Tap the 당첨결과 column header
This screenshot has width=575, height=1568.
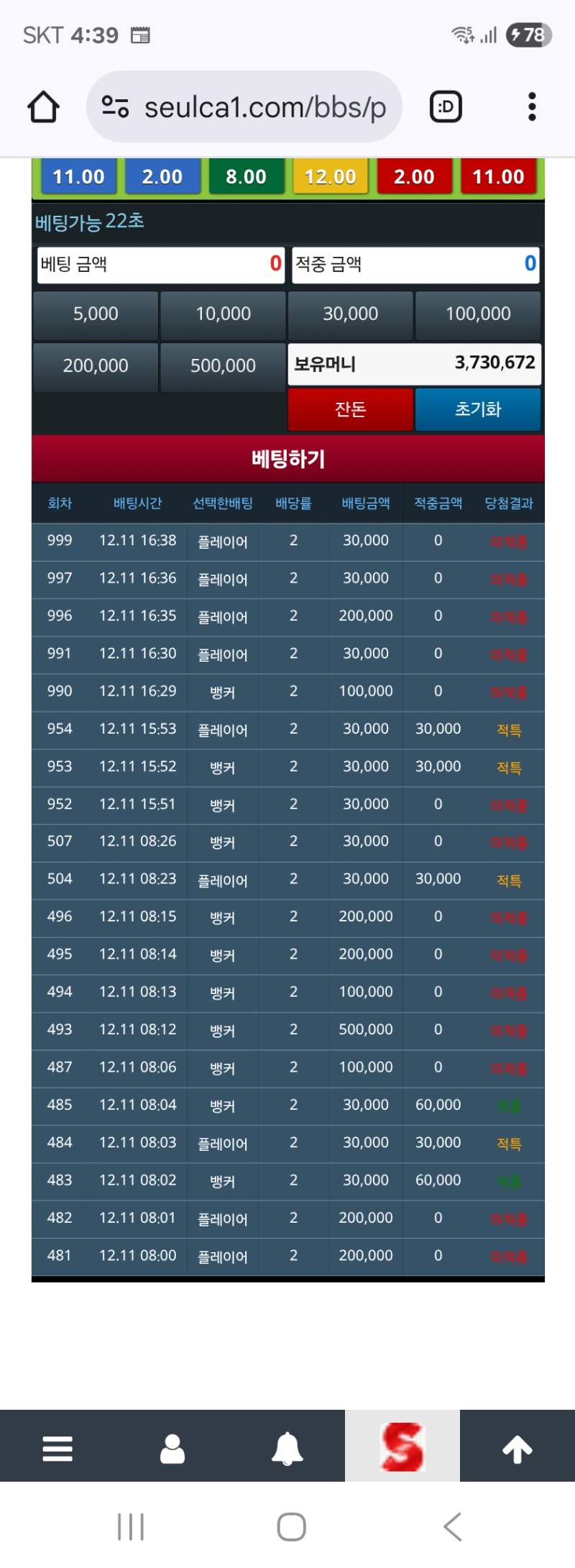[509, 503]
